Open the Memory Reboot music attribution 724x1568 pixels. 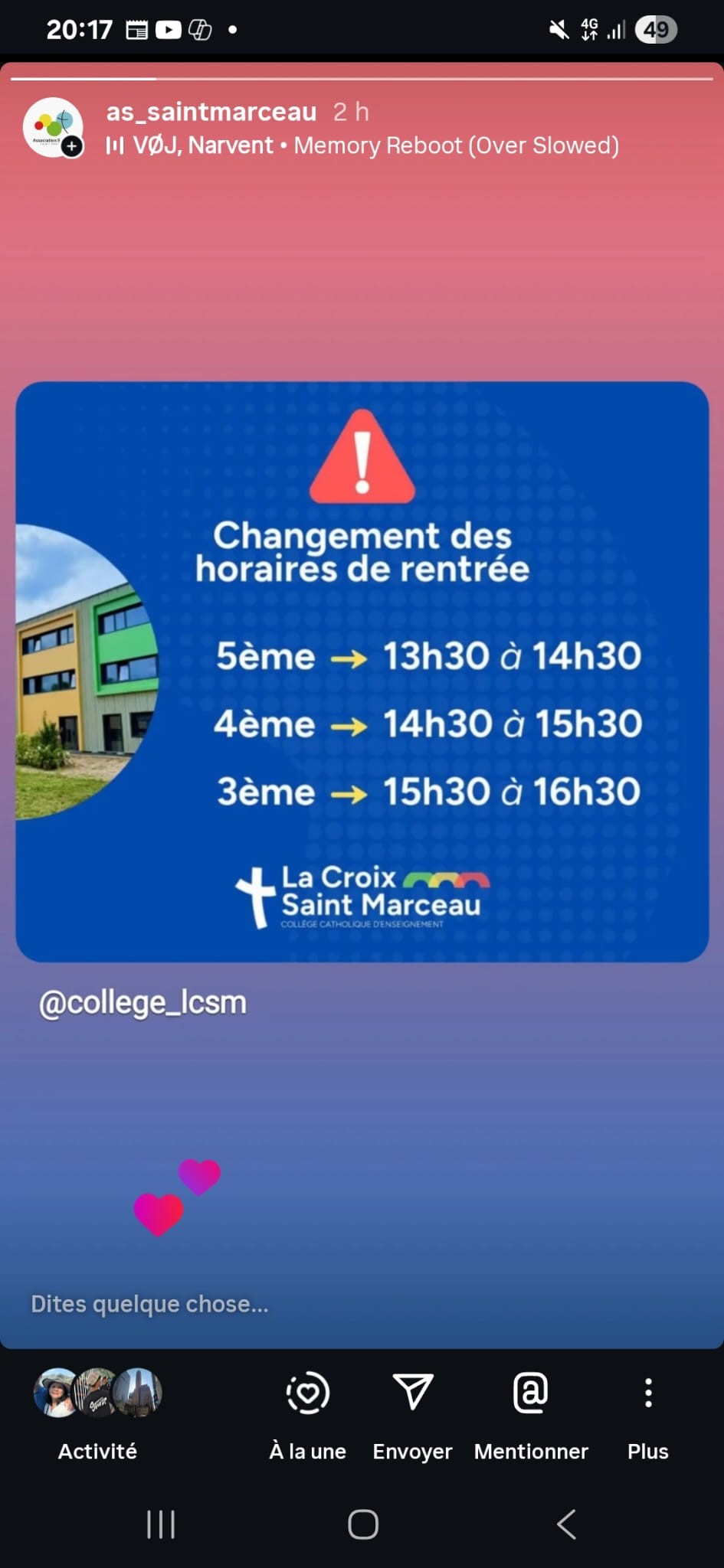pyautogui.click(x=362, y=145)
